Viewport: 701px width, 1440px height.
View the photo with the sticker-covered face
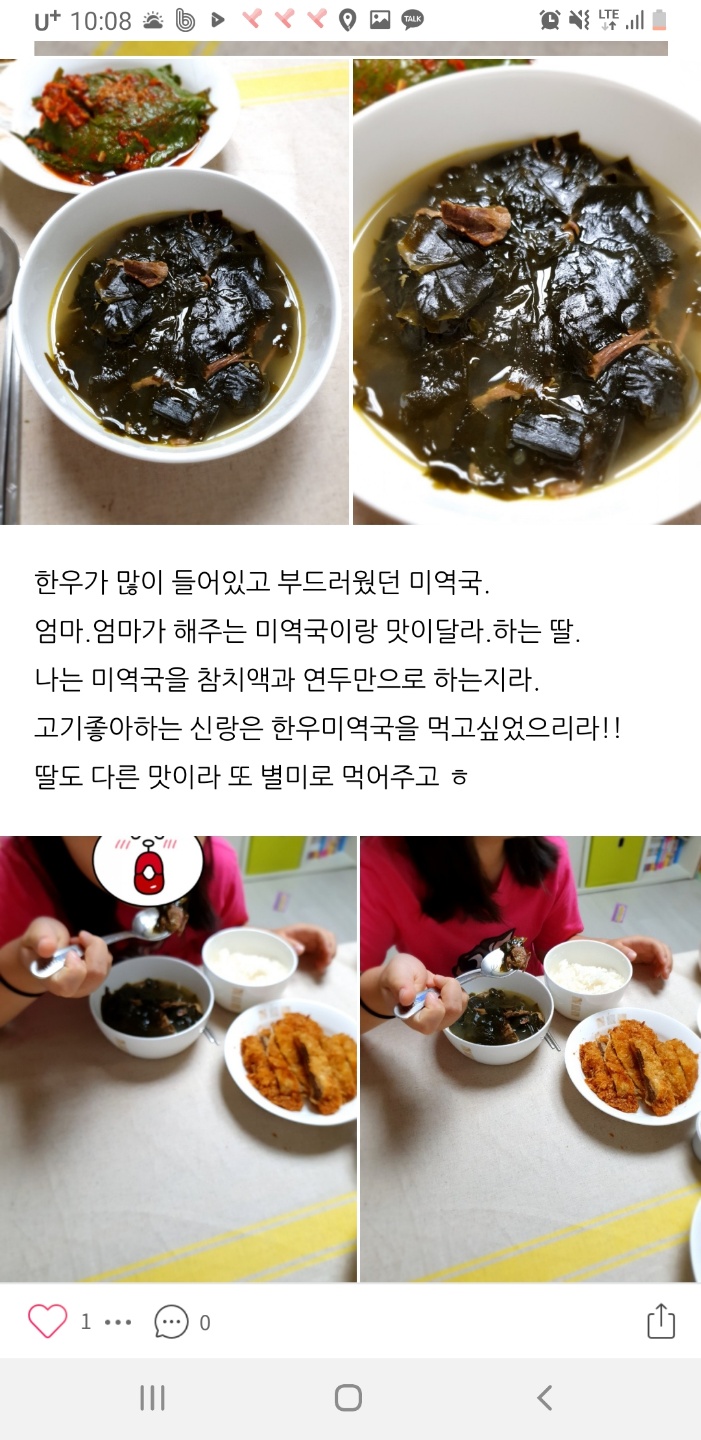178,1058
